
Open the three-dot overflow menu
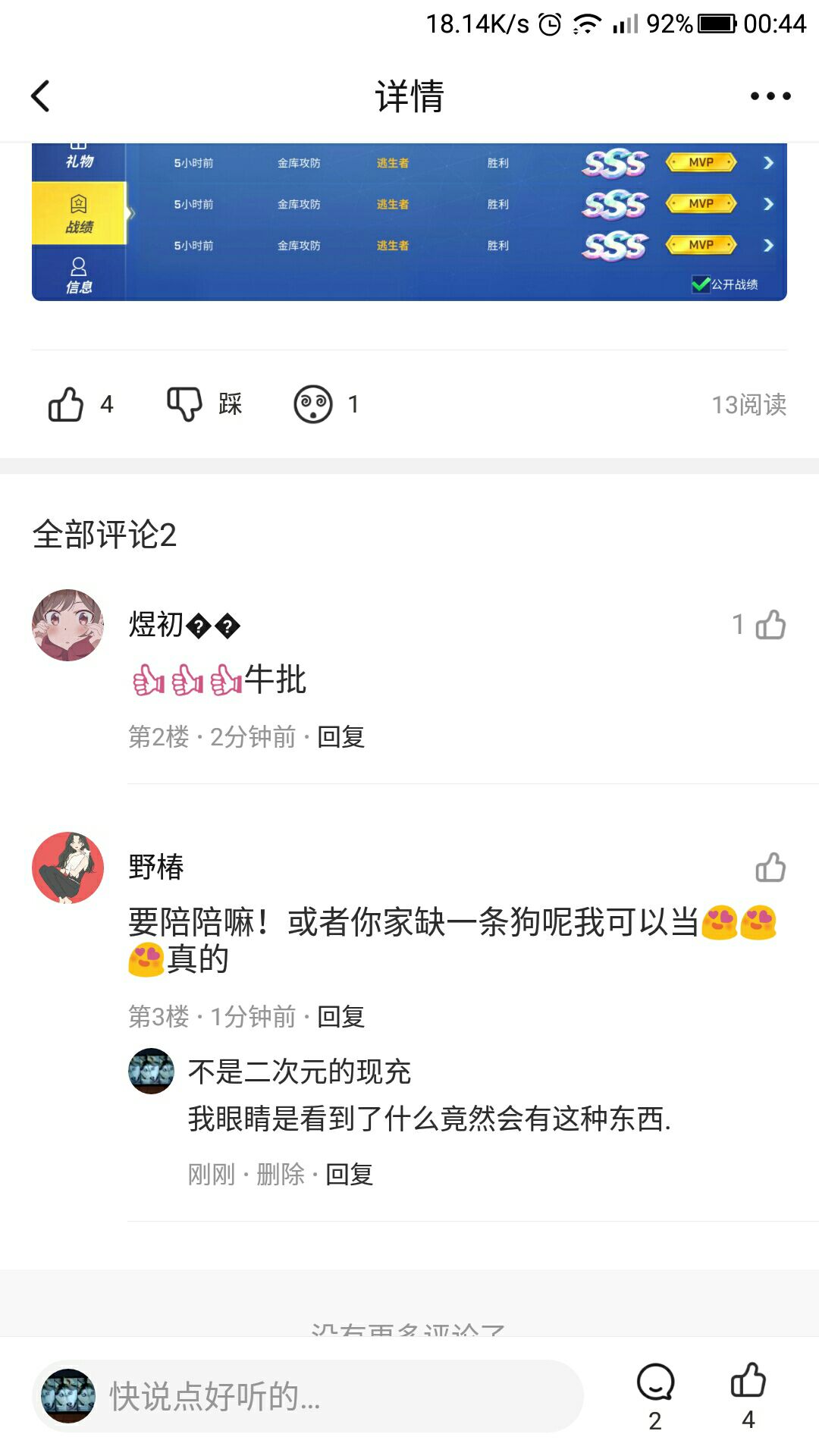(770, 96)
